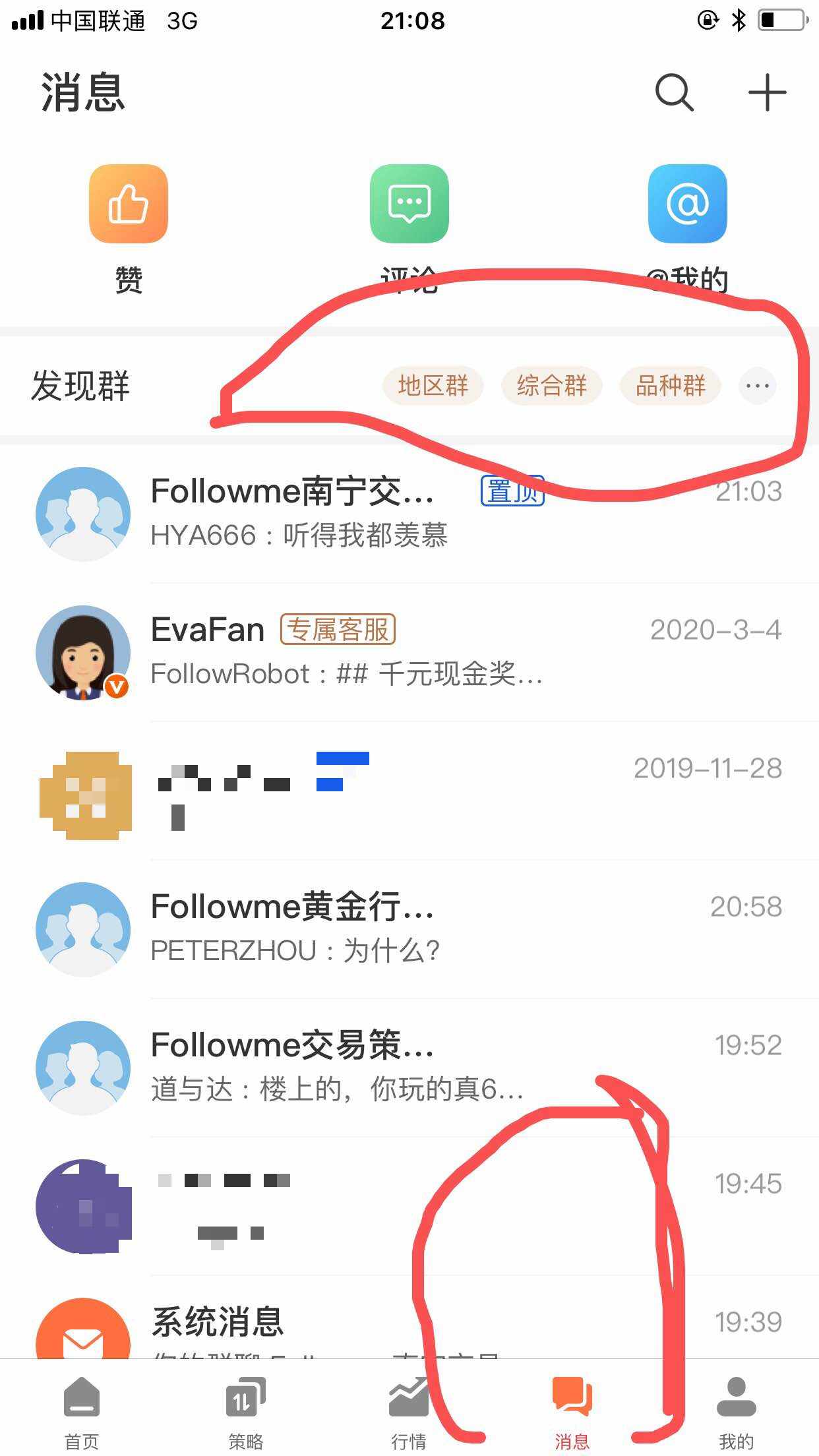Image resolution: width=819 pixels, height=1456 pixels.
Task: Open the @我的 mentions
Action: [x=687, y=204]
